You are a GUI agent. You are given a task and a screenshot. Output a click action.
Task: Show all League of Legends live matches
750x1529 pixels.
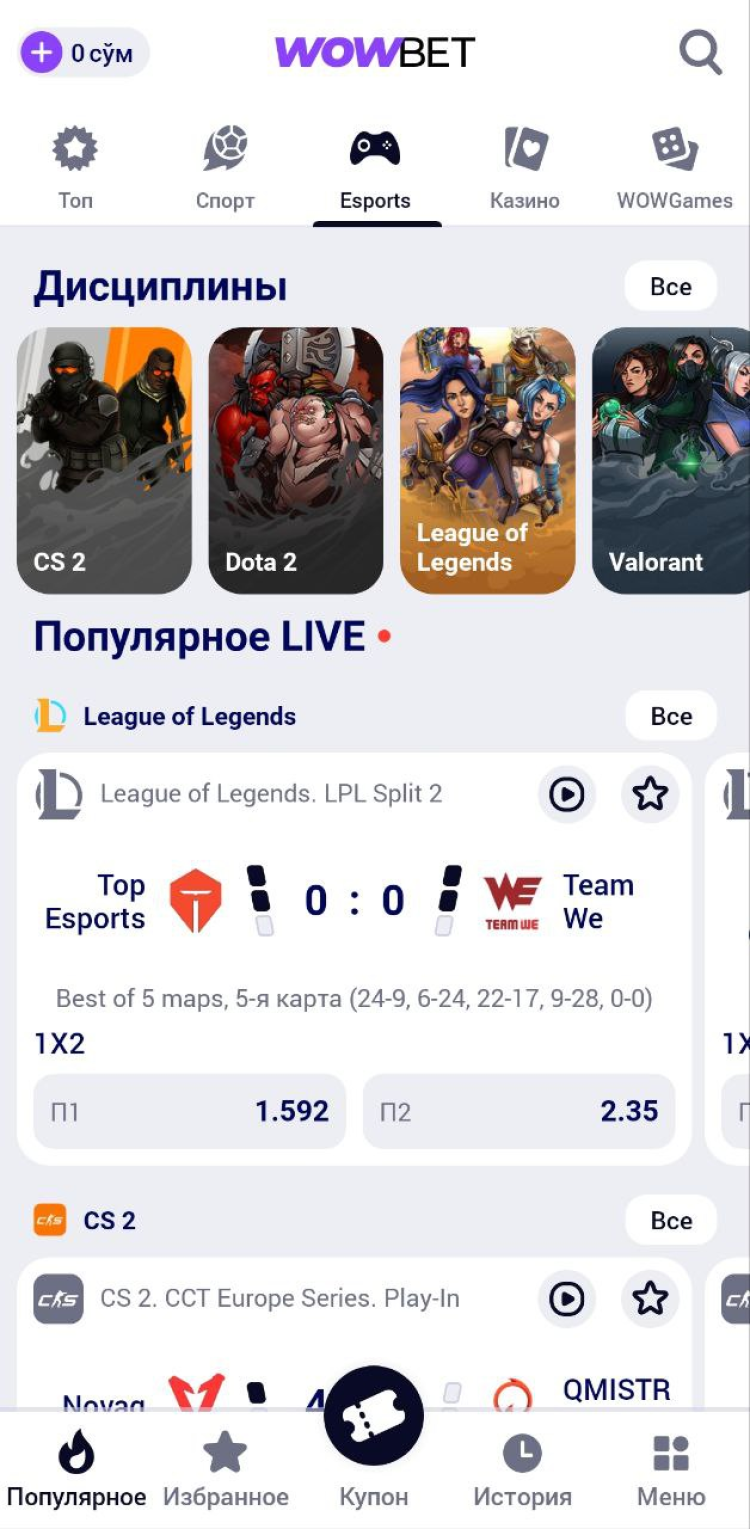pos(671,717)
